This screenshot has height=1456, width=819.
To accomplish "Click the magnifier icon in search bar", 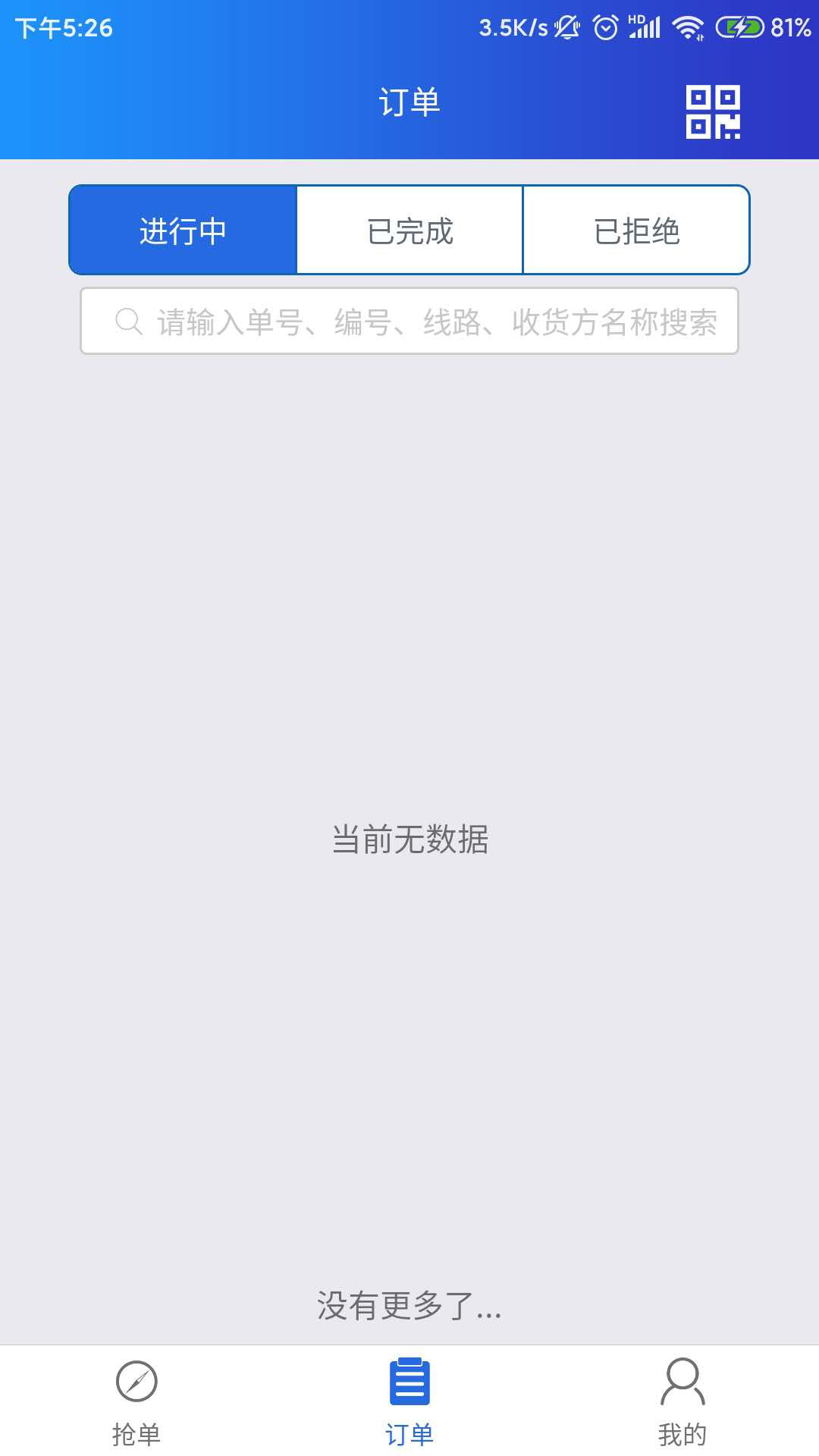I will coord(129,322).
